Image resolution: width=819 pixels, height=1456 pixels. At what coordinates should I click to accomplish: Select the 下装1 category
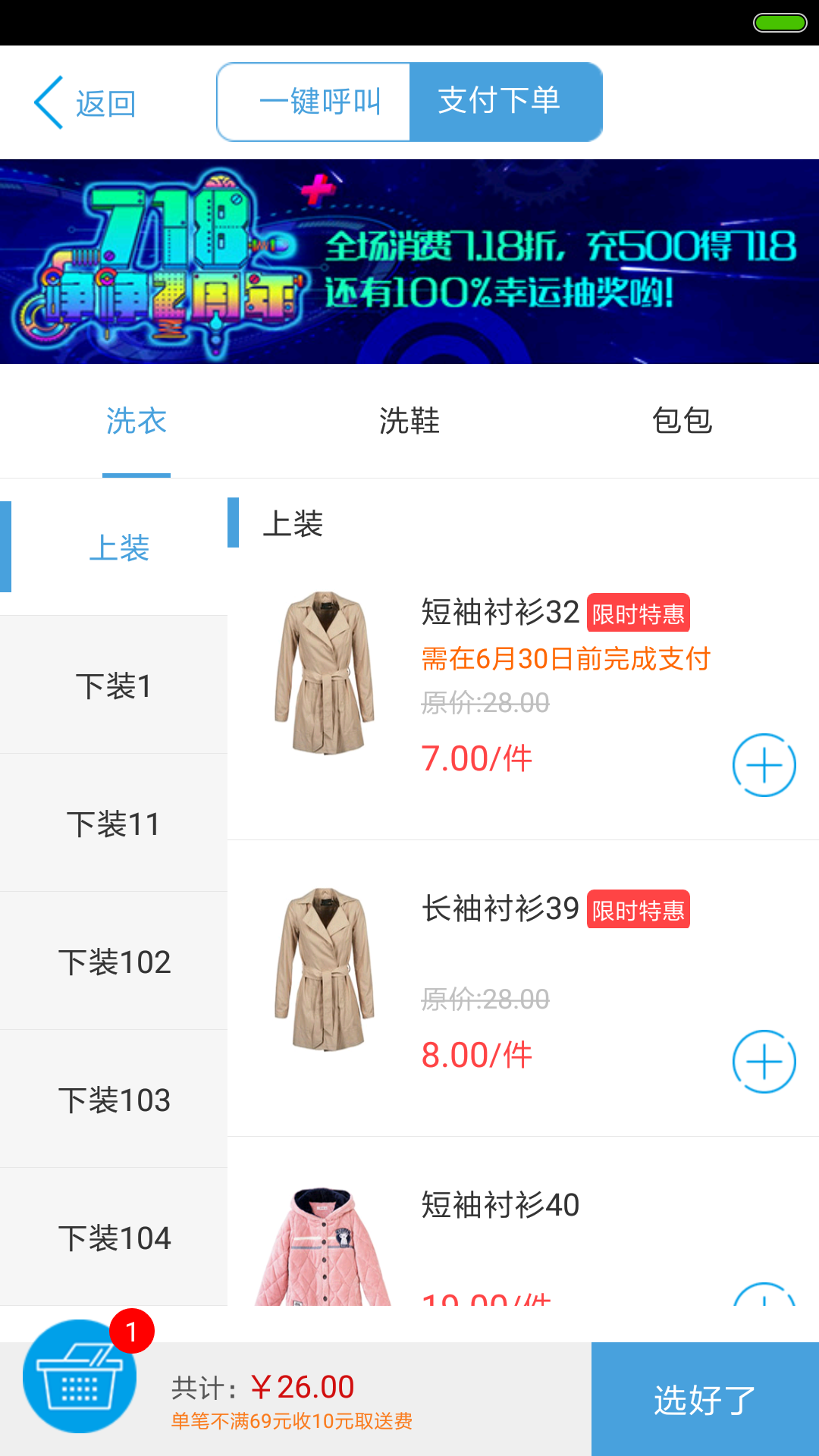(x=114, y=686)
